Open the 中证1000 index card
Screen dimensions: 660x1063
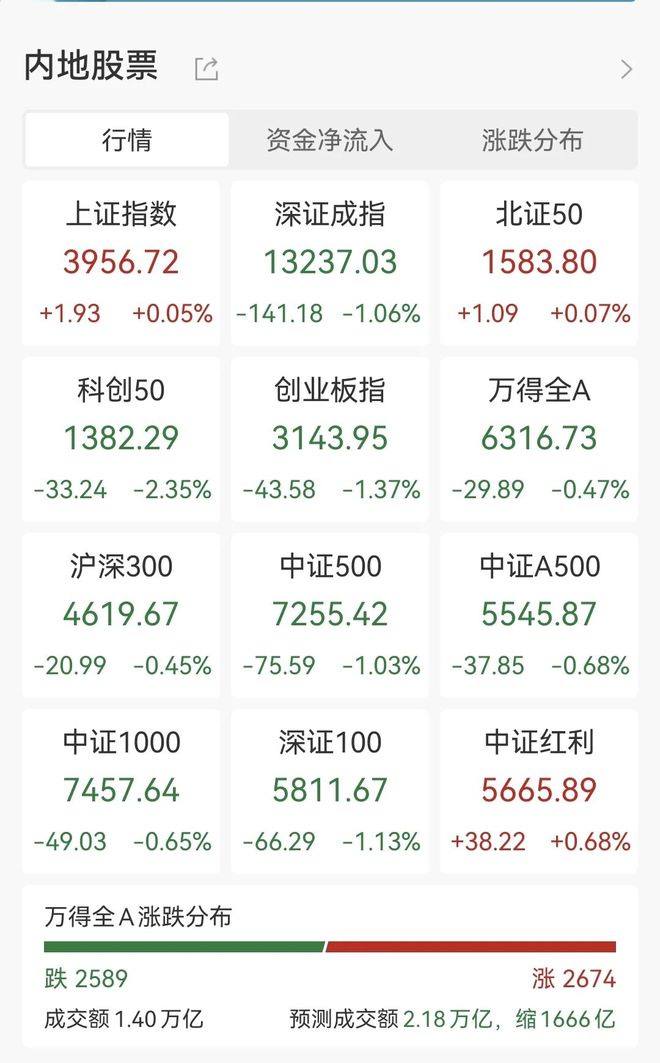coord(121,791)
